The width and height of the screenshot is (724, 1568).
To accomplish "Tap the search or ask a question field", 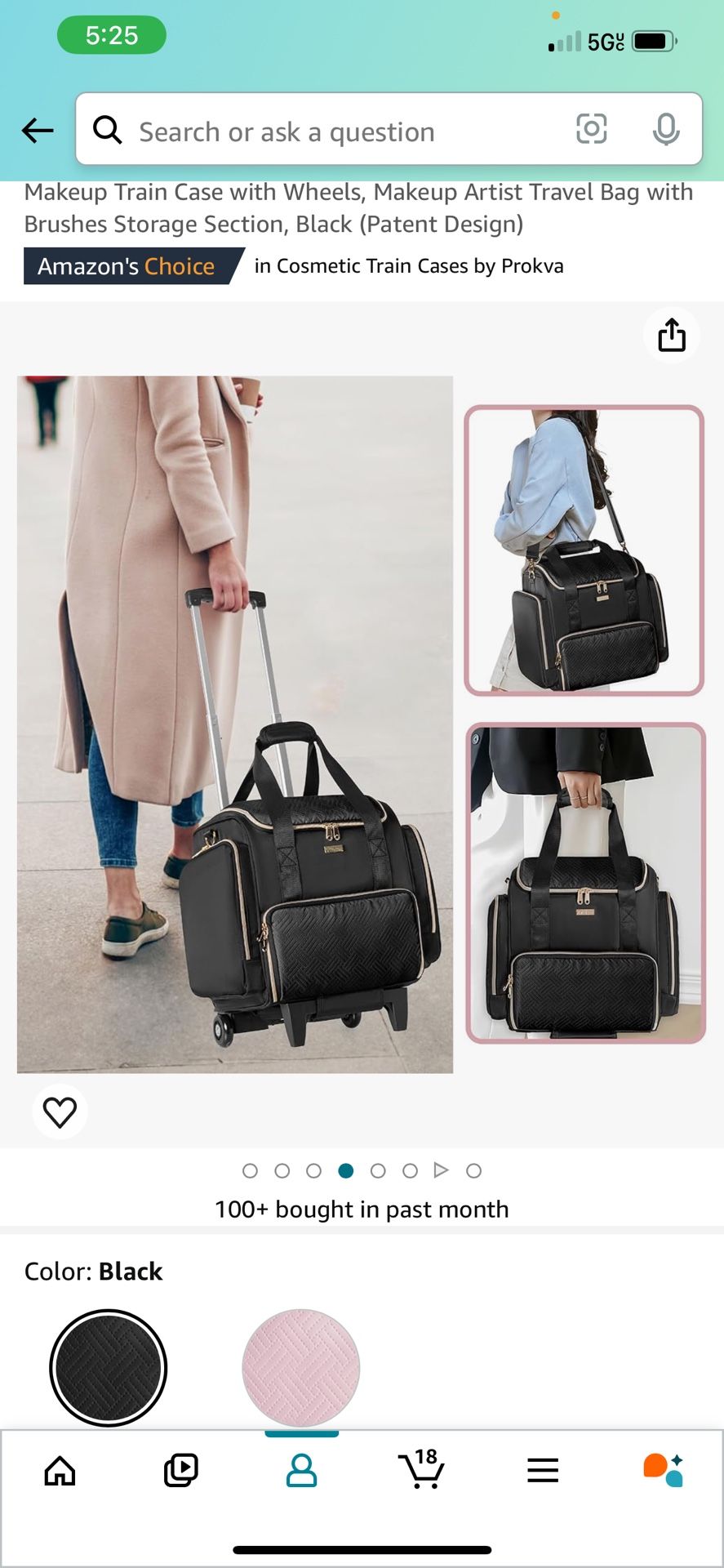I will (326, 131).
